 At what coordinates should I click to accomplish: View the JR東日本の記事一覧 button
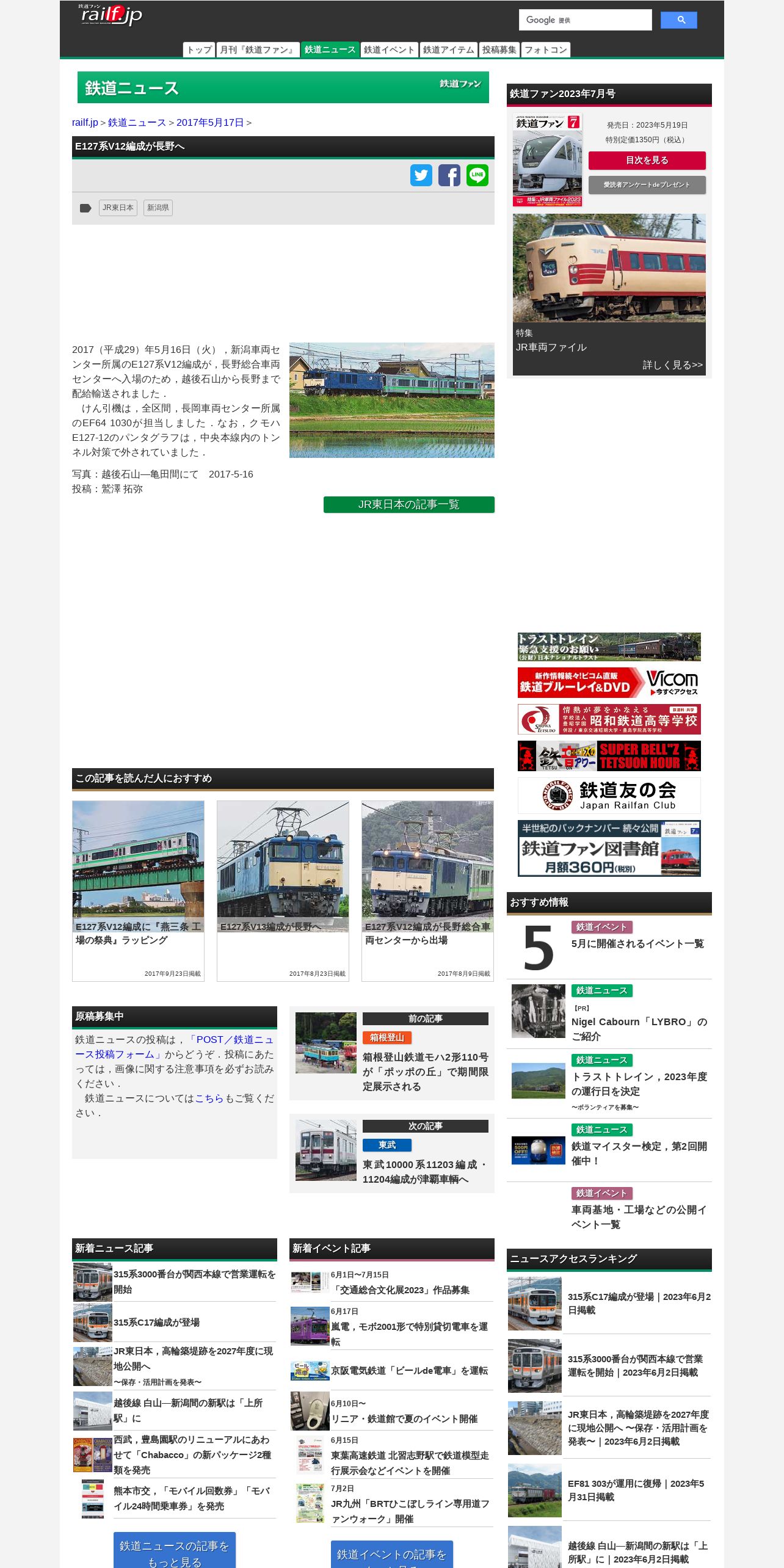pos(409,504)
